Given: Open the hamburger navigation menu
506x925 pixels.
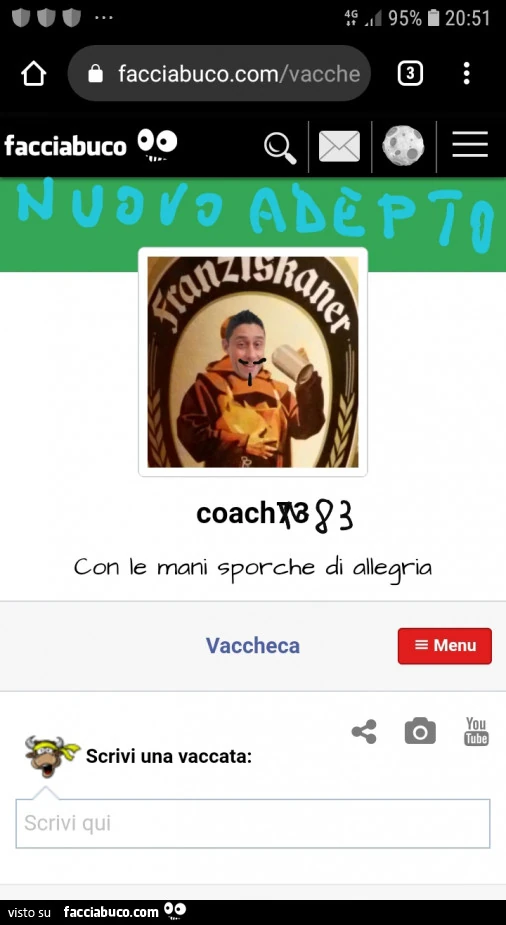Looking at the screenshot, I should click(470, 145).
